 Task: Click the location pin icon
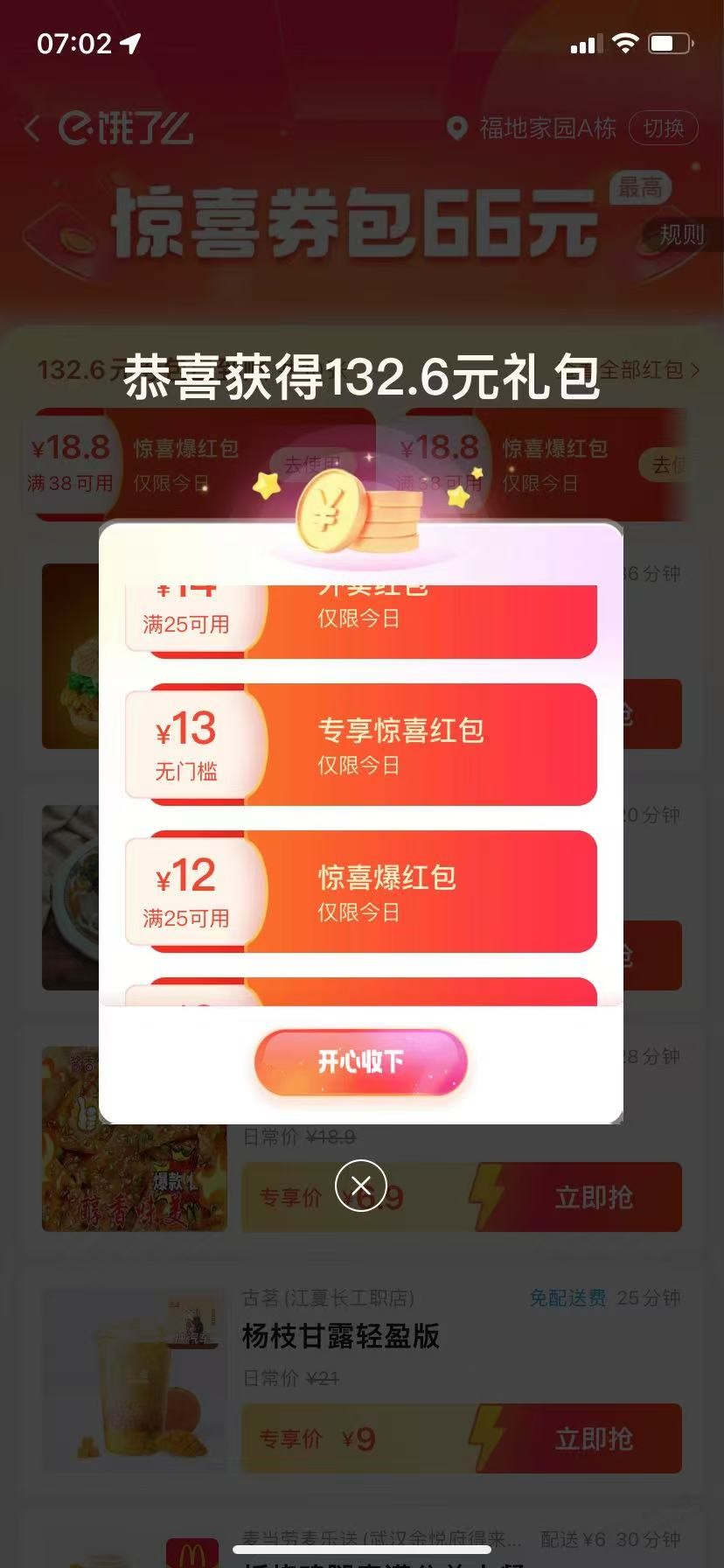point(454,128)
